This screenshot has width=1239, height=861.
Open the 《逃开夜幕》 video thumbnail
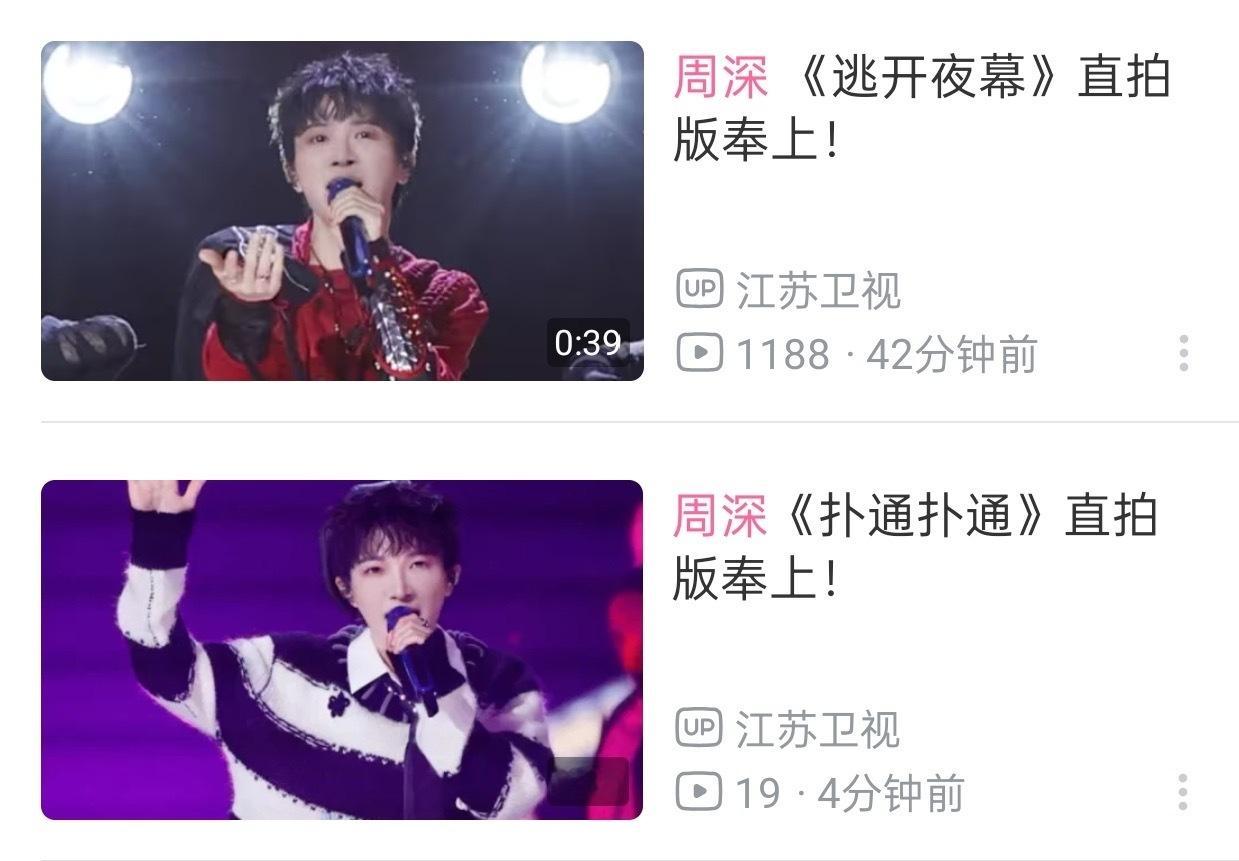click(342, 211)
